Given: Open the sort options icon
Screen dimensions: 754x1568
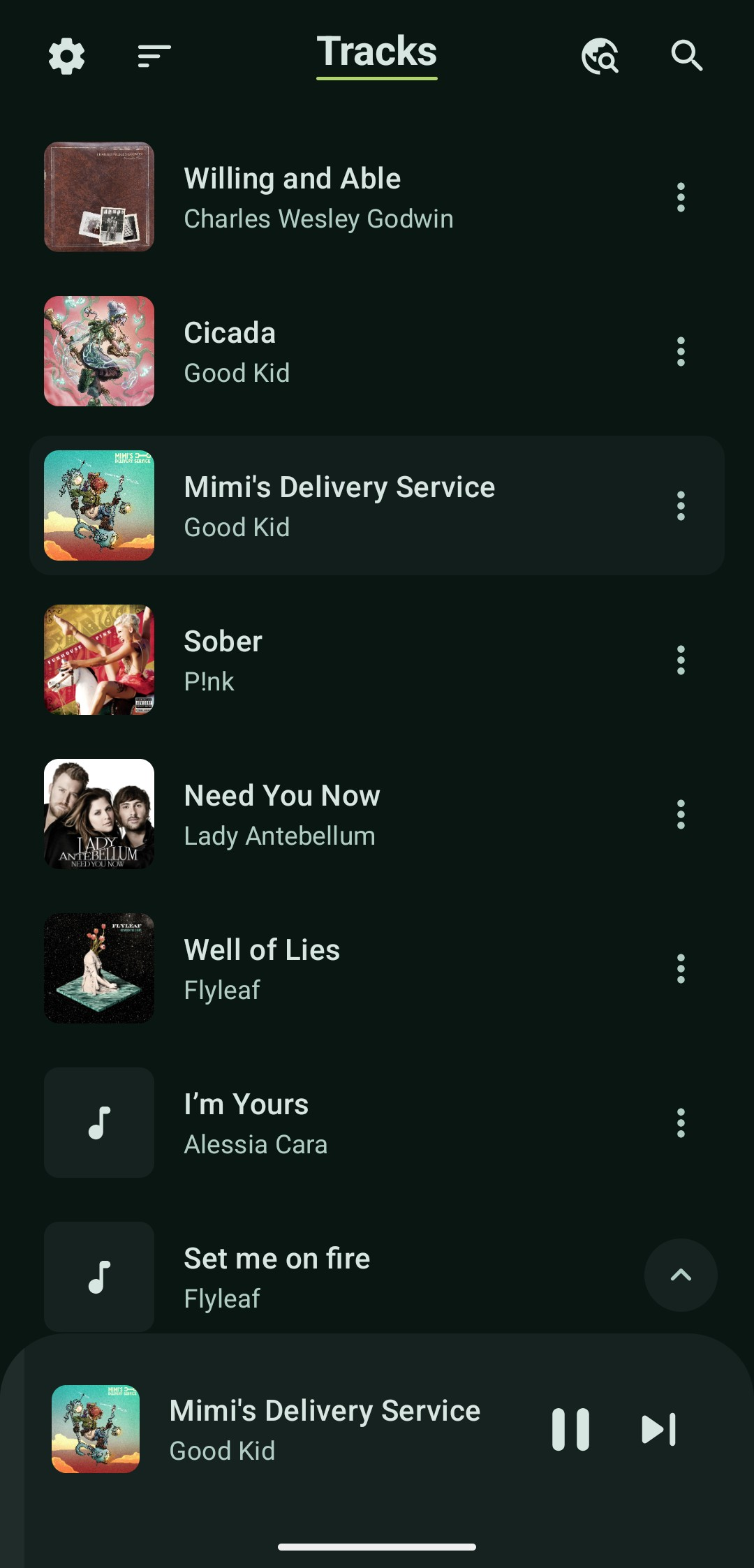Looking at the screenshot, I should tap(154, 56).
